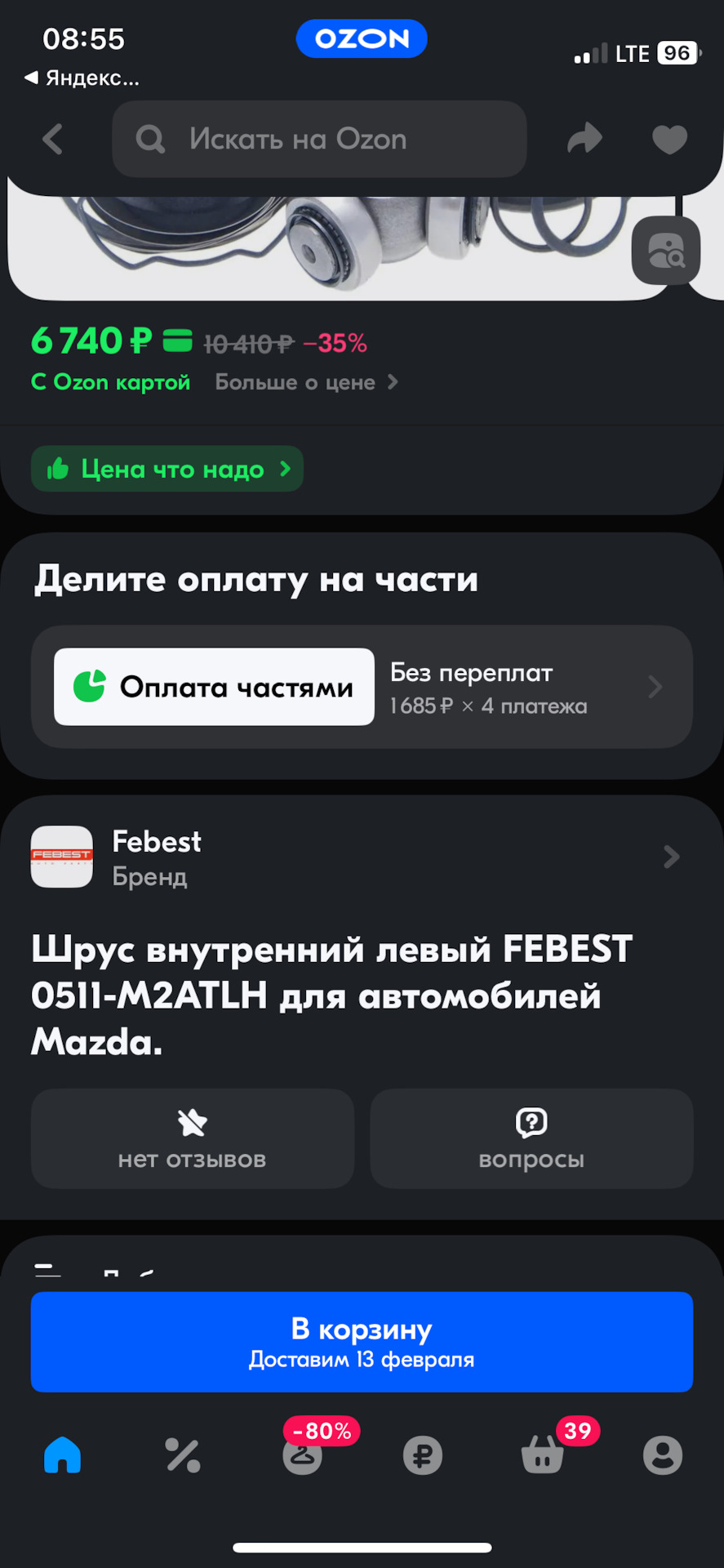Viewport: 724px width, 1568px height.
Task: Tap the 'Искать на Ozon' search field
Action: coord(319,140)
